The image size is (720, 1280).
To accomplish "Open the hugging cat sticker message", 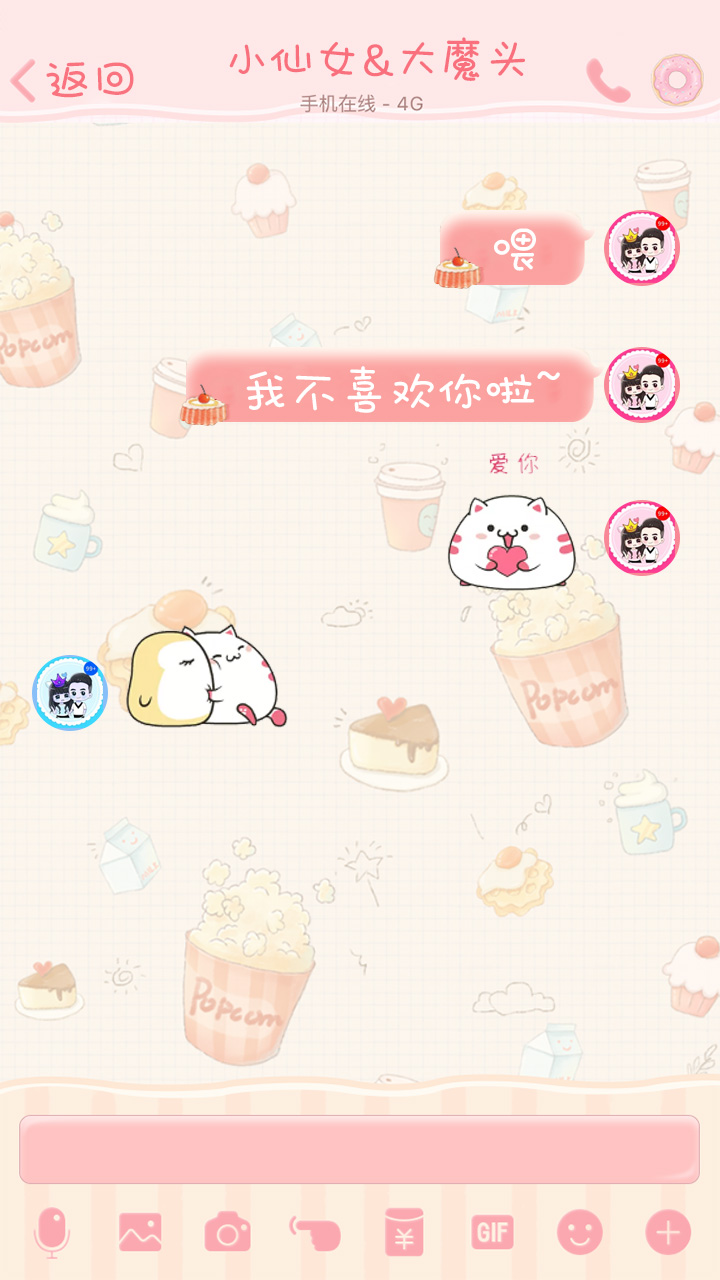I will [207, 675].
